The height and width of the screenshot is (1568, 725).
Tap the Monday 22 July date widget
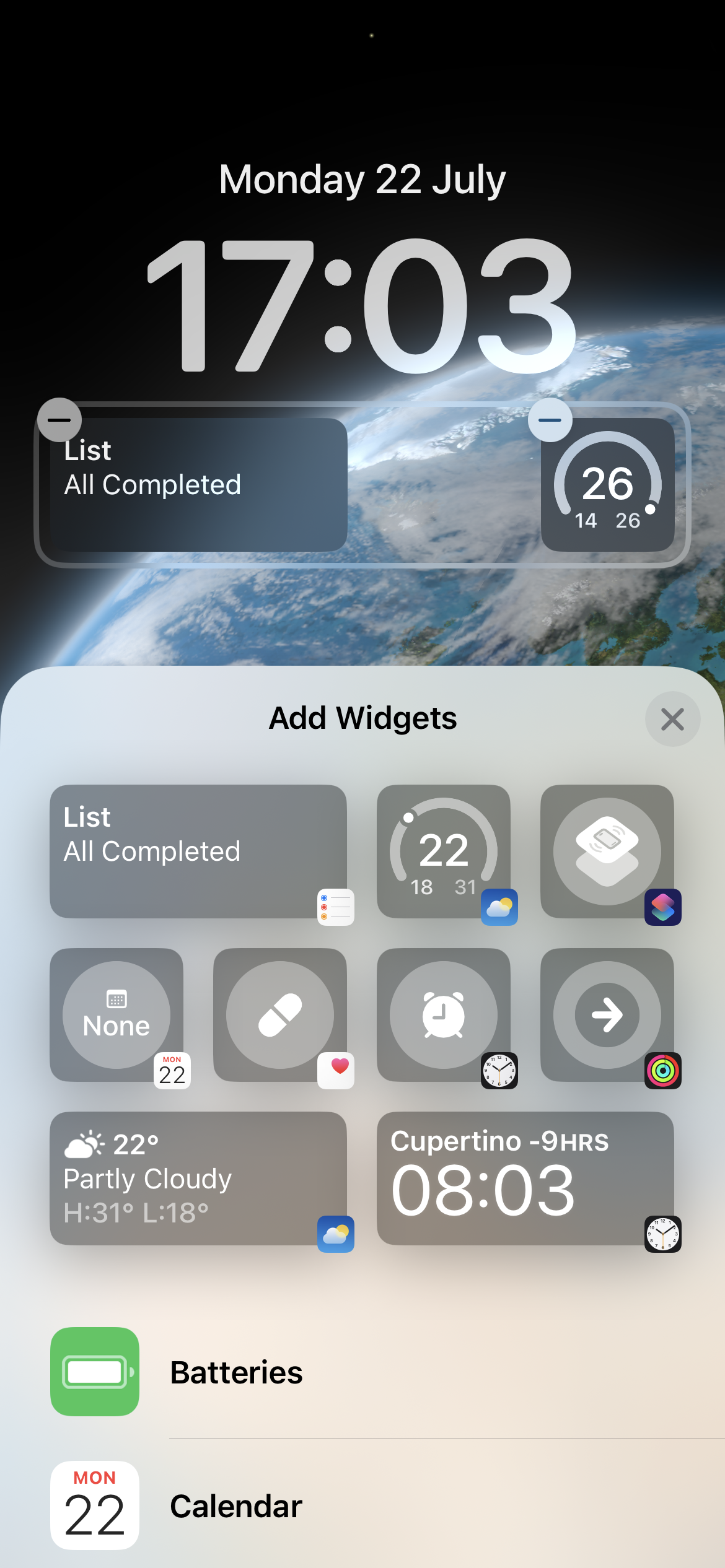[362, 180]
